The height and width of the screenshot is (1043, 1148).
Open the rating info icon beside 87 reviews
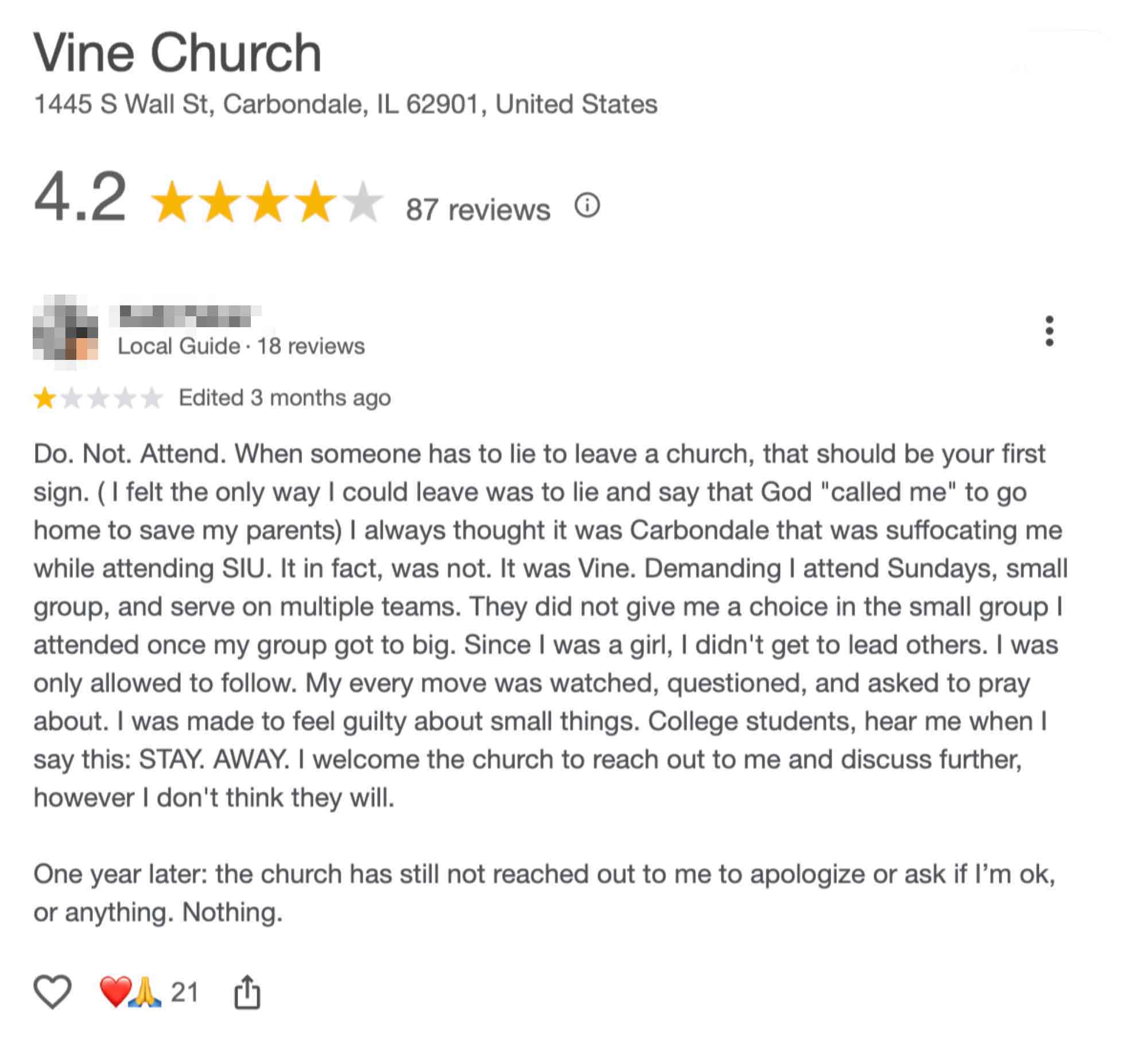click(x=587, y=205)
